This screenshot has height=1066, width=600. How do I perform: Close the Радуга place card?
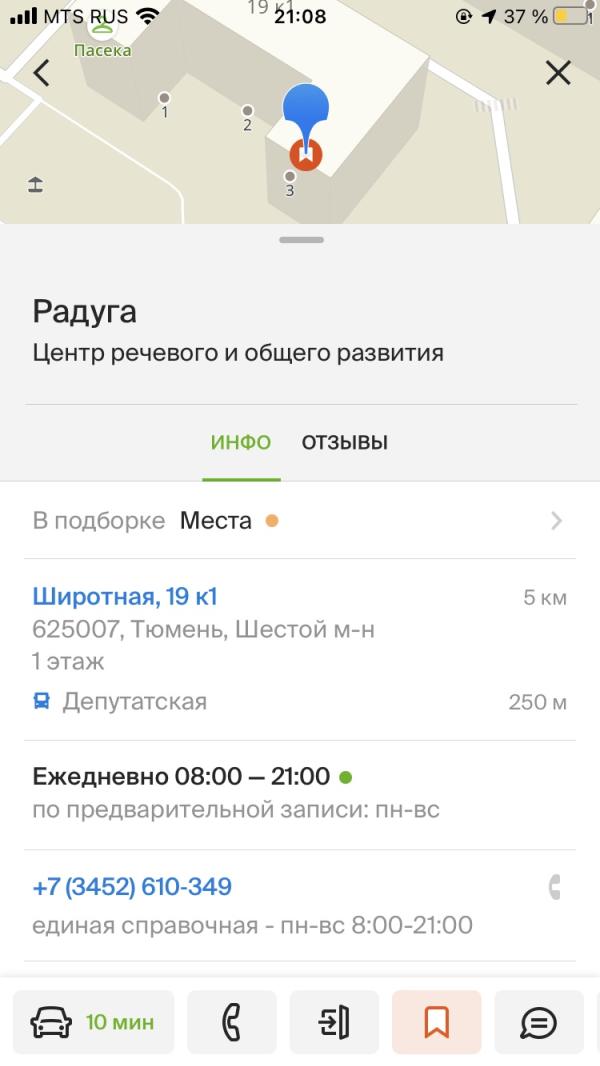coord(557,73)
